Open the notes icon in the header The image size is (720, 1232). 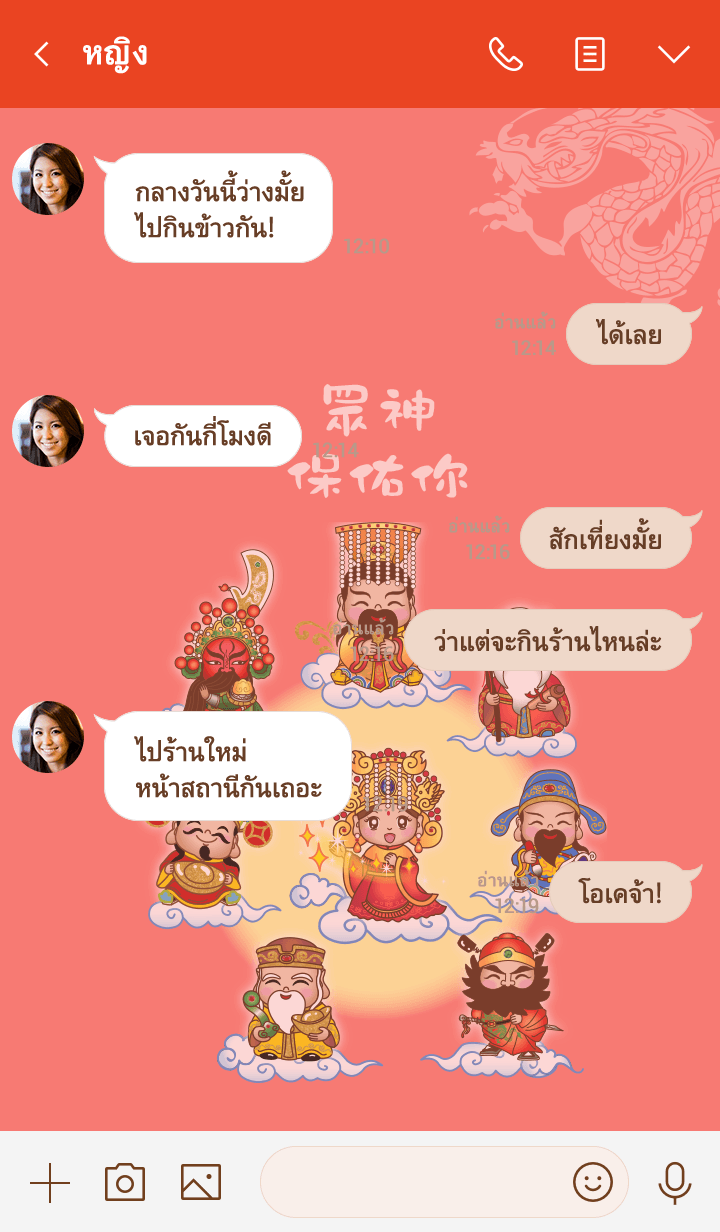590,54
